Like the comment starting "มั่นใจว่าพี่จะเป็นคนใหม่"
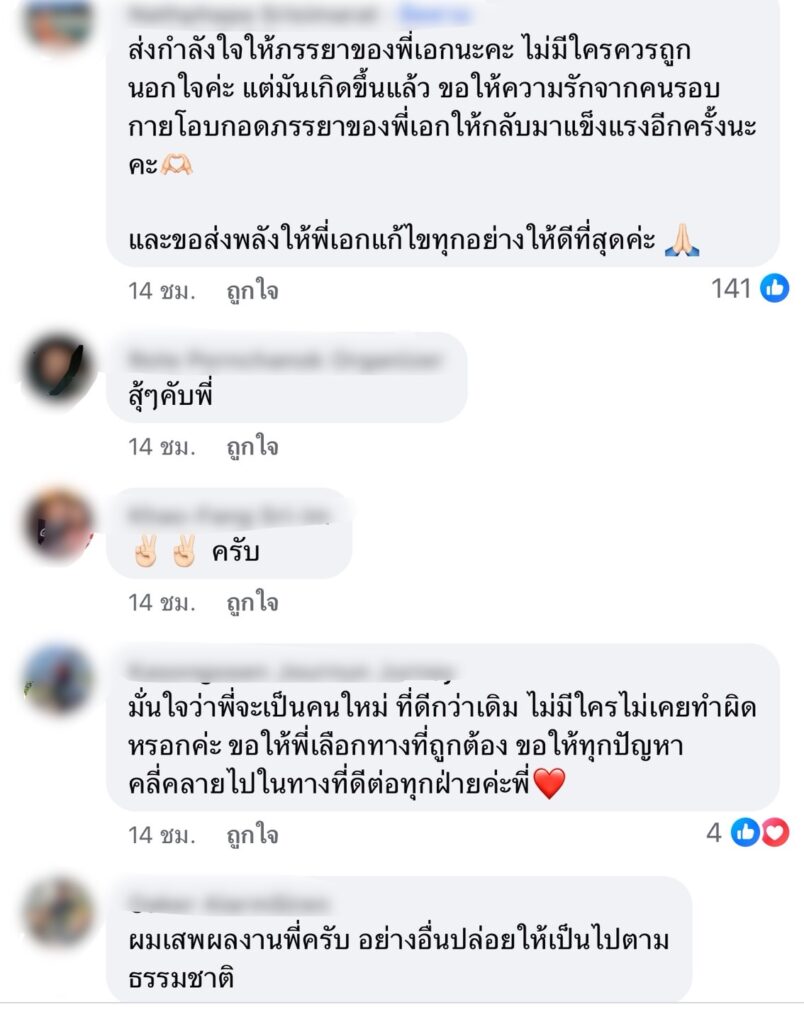 [252, 835]
